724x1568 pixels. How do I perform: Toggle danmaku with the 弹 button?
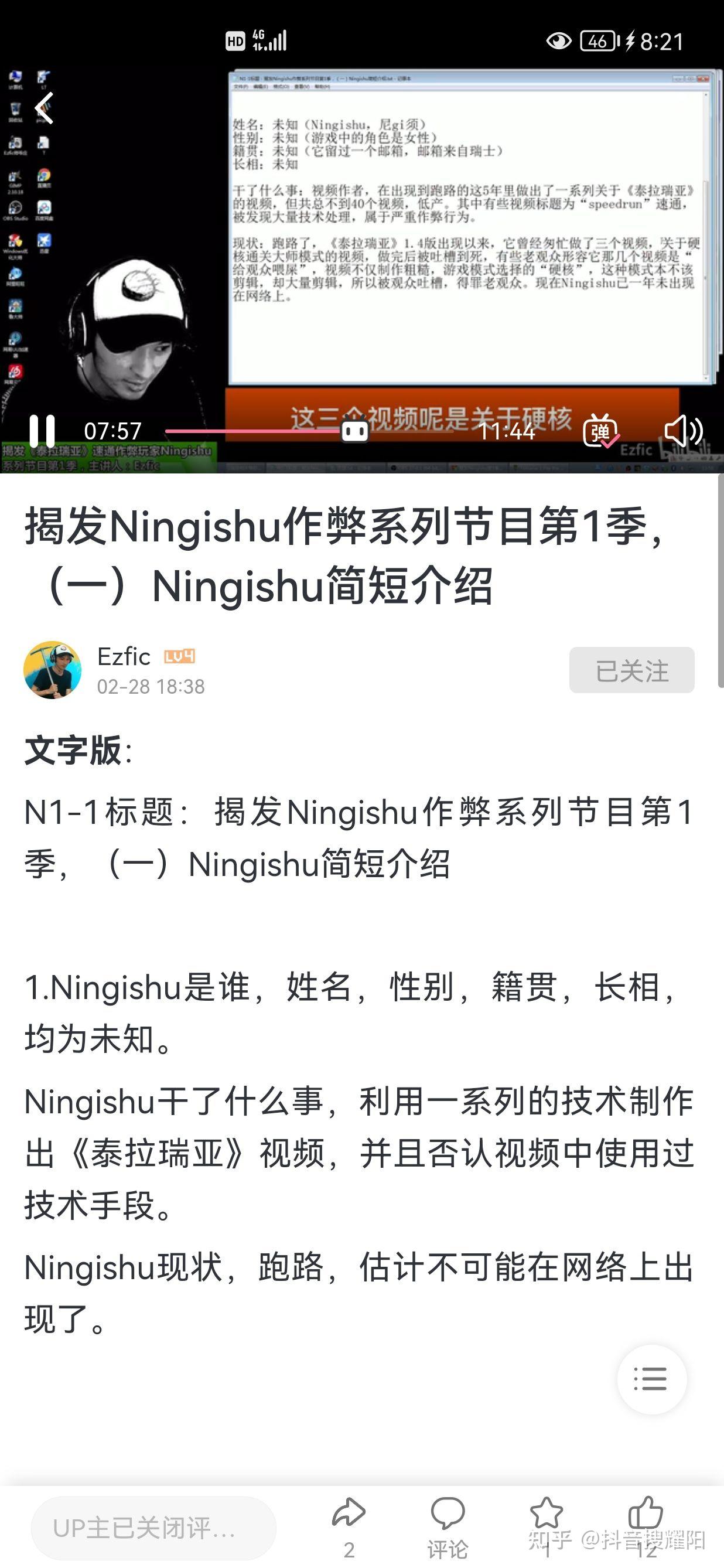602,430
